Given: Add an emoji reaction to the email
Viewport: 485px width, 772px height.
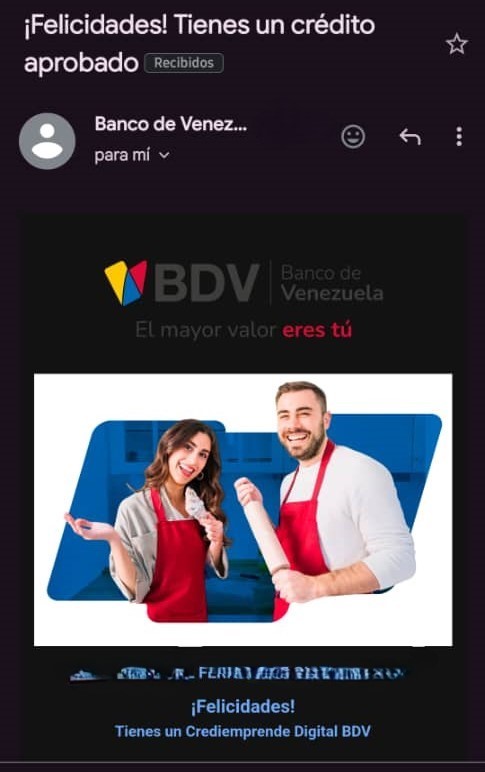Looking at the screenshot, I should click(x=353, y=137).
